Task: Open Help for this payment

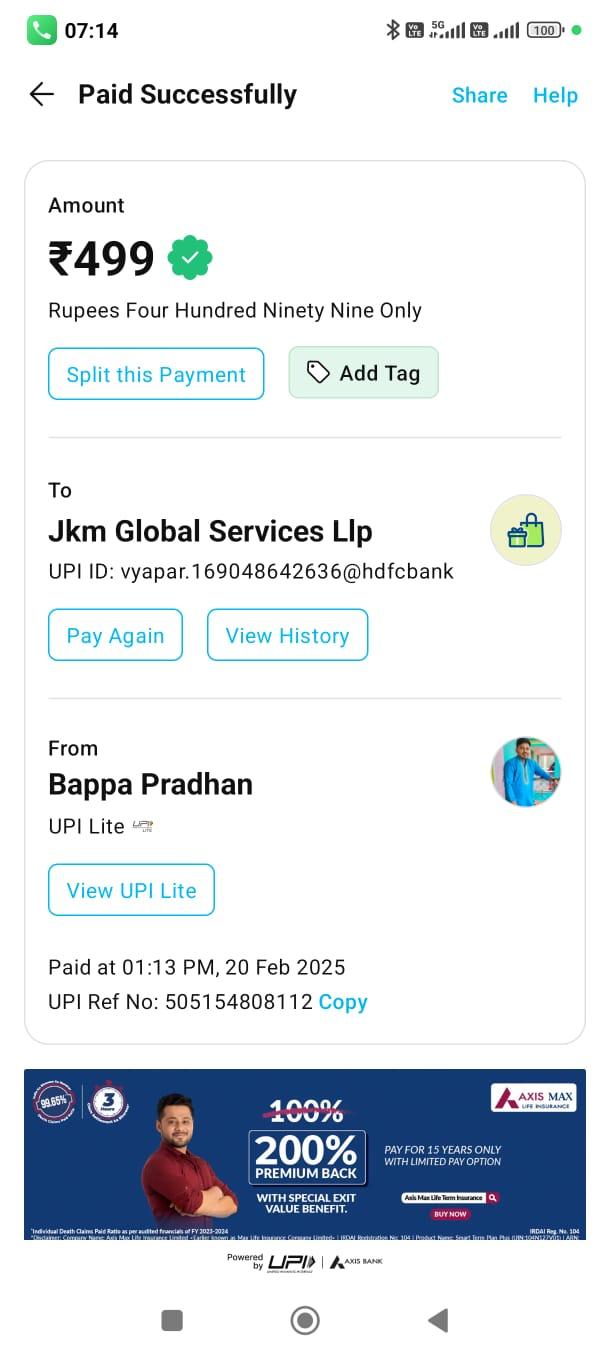Action: 555,95
